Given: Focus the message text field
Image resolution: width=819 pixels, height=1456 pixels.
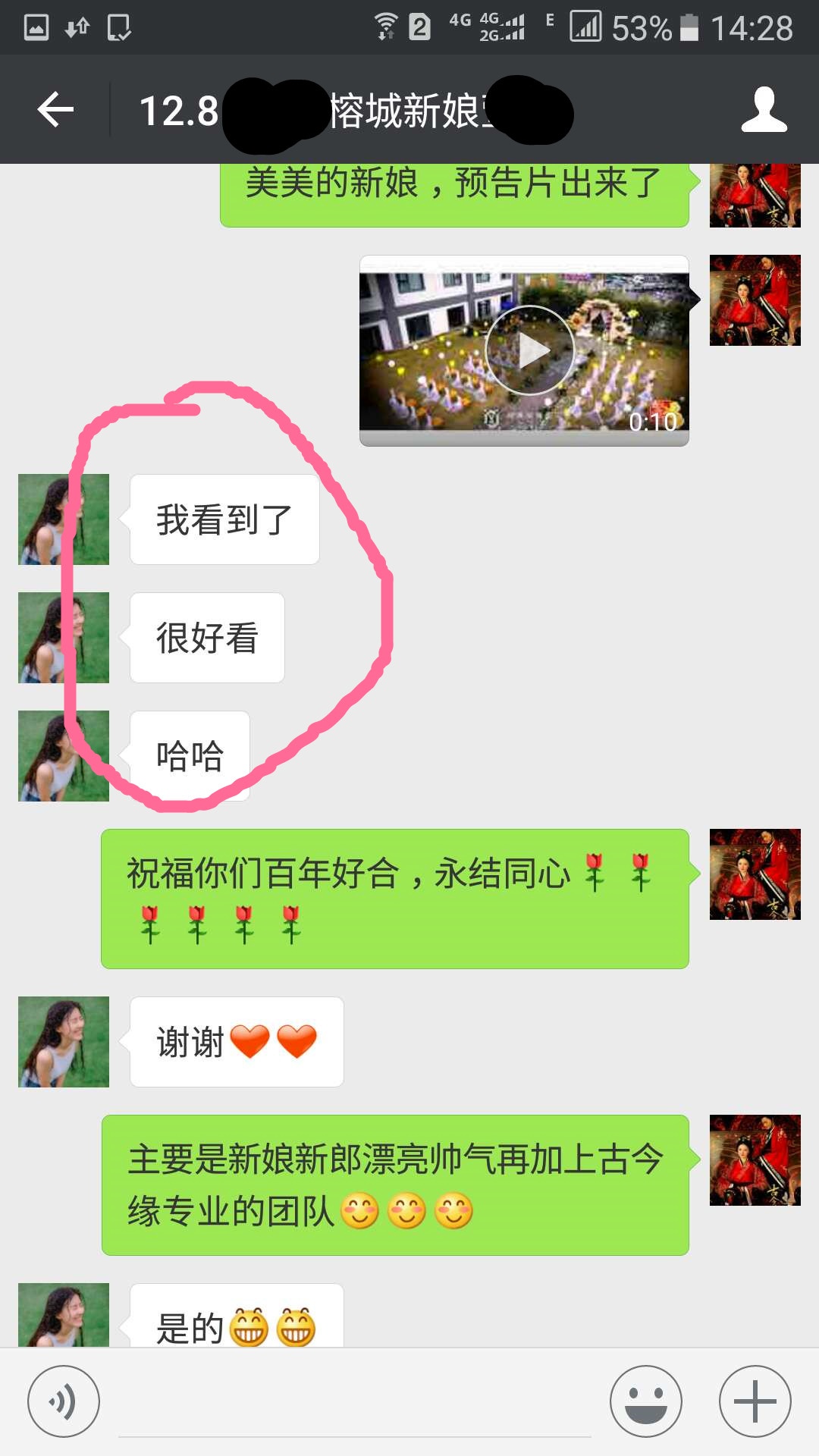Looking at the screenshot, I should click(355, 1407).
